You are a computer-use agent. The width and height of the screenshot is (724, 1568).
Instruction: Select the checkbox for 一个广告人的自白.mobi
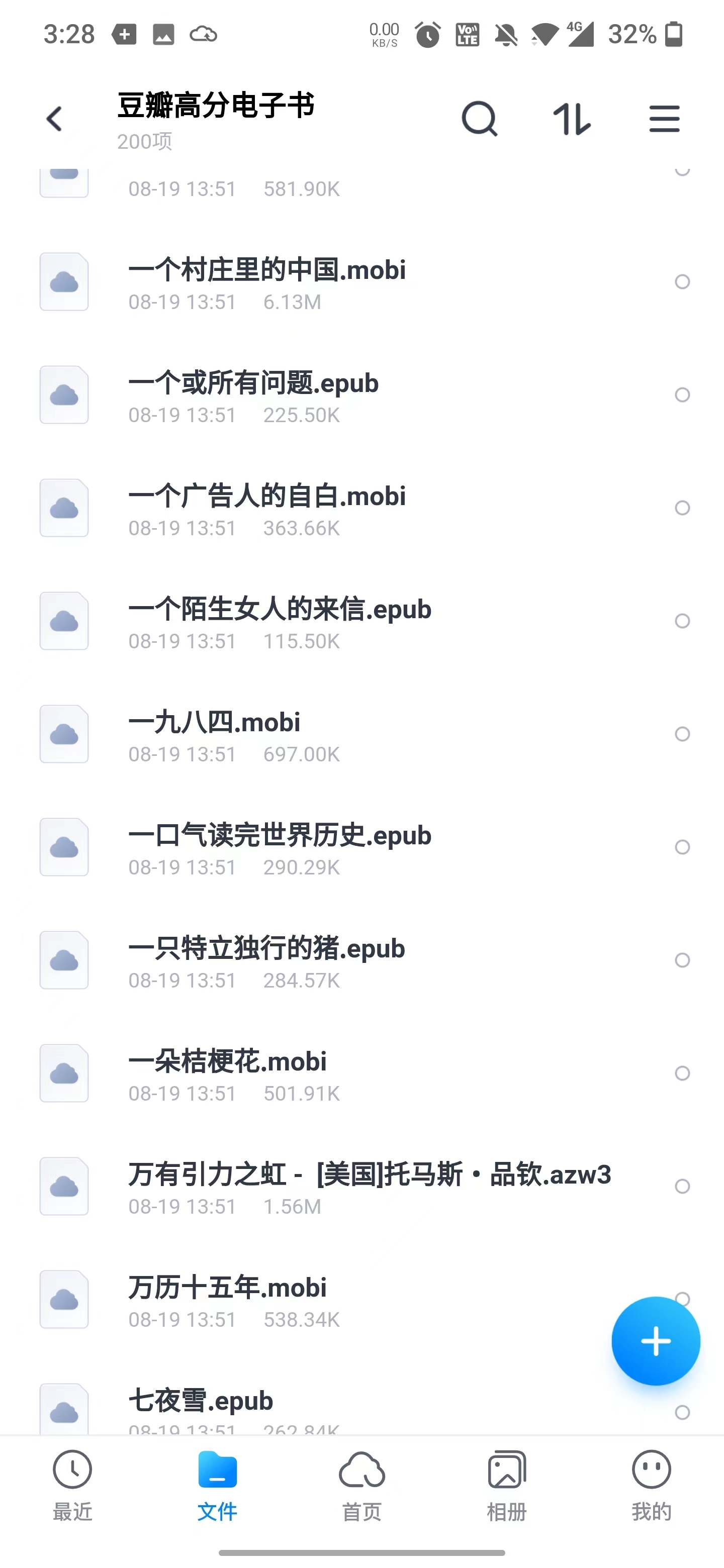pos(683,508)
